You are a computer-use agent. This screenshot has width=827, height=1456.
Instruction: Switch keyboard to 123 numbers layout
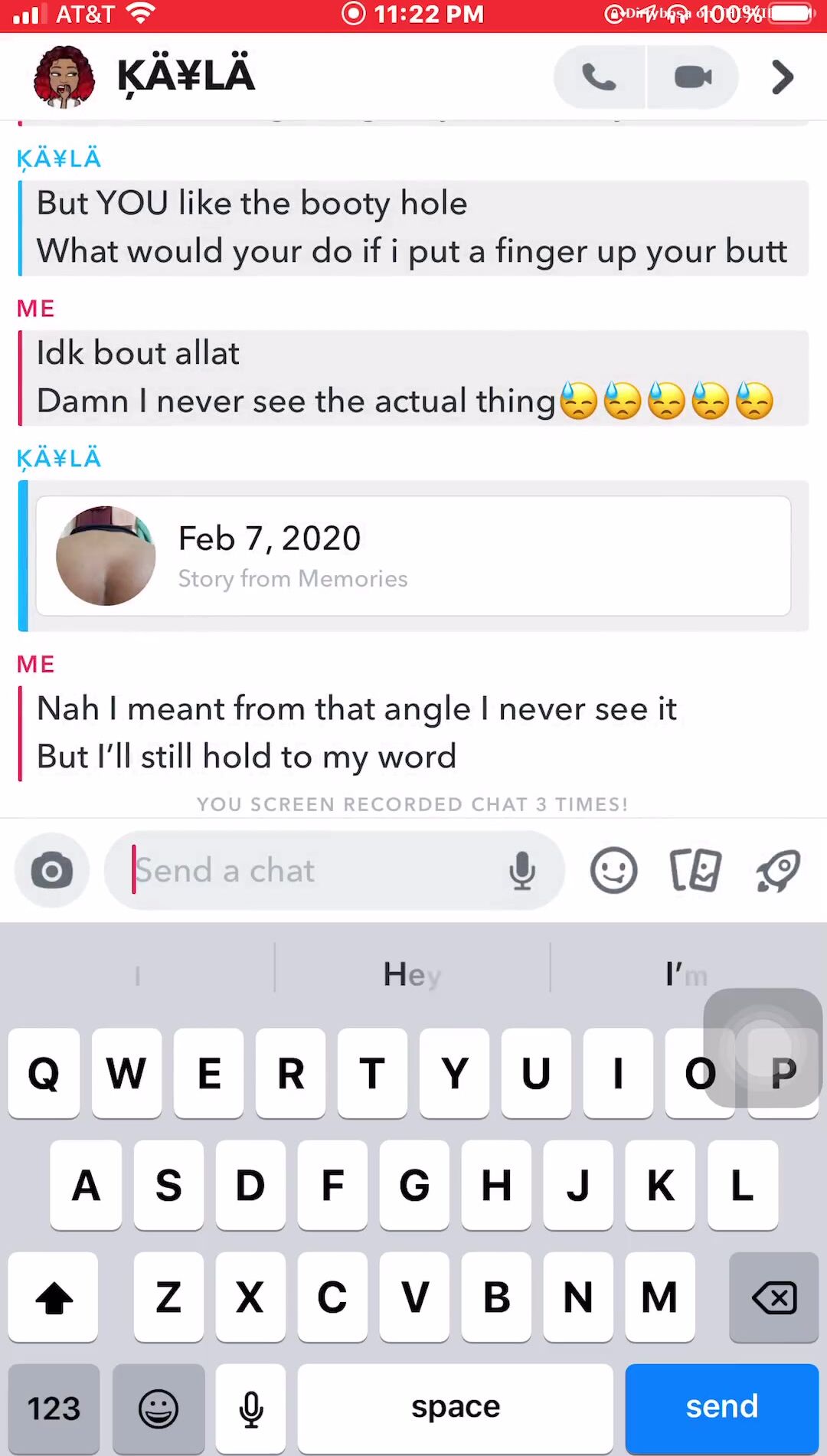click(54, 1408)
